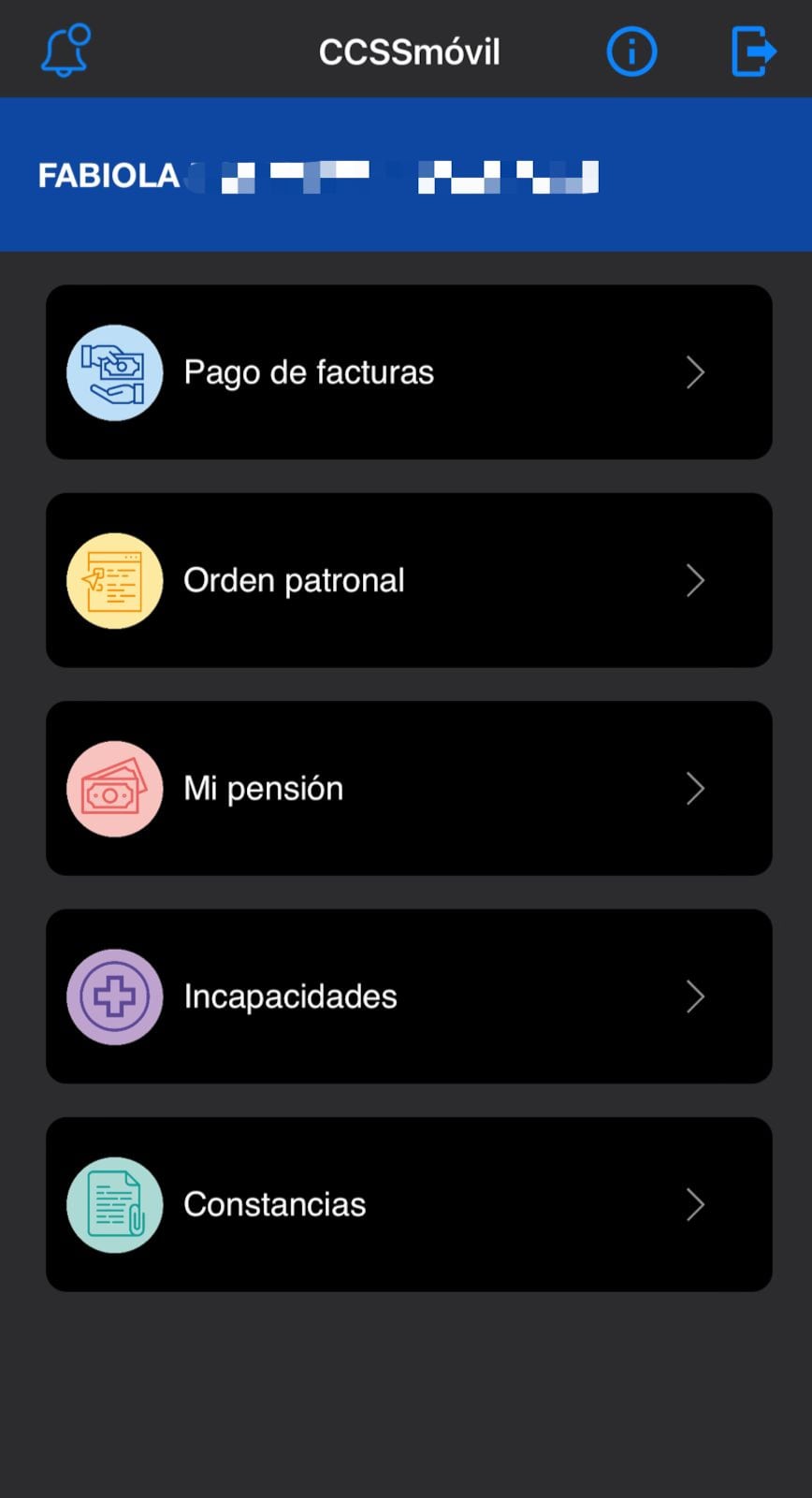The height and width of the screenshot is (1498, 812).
Task: Open the chevron next to Orden patronal
Action: (x=696, y=580)
